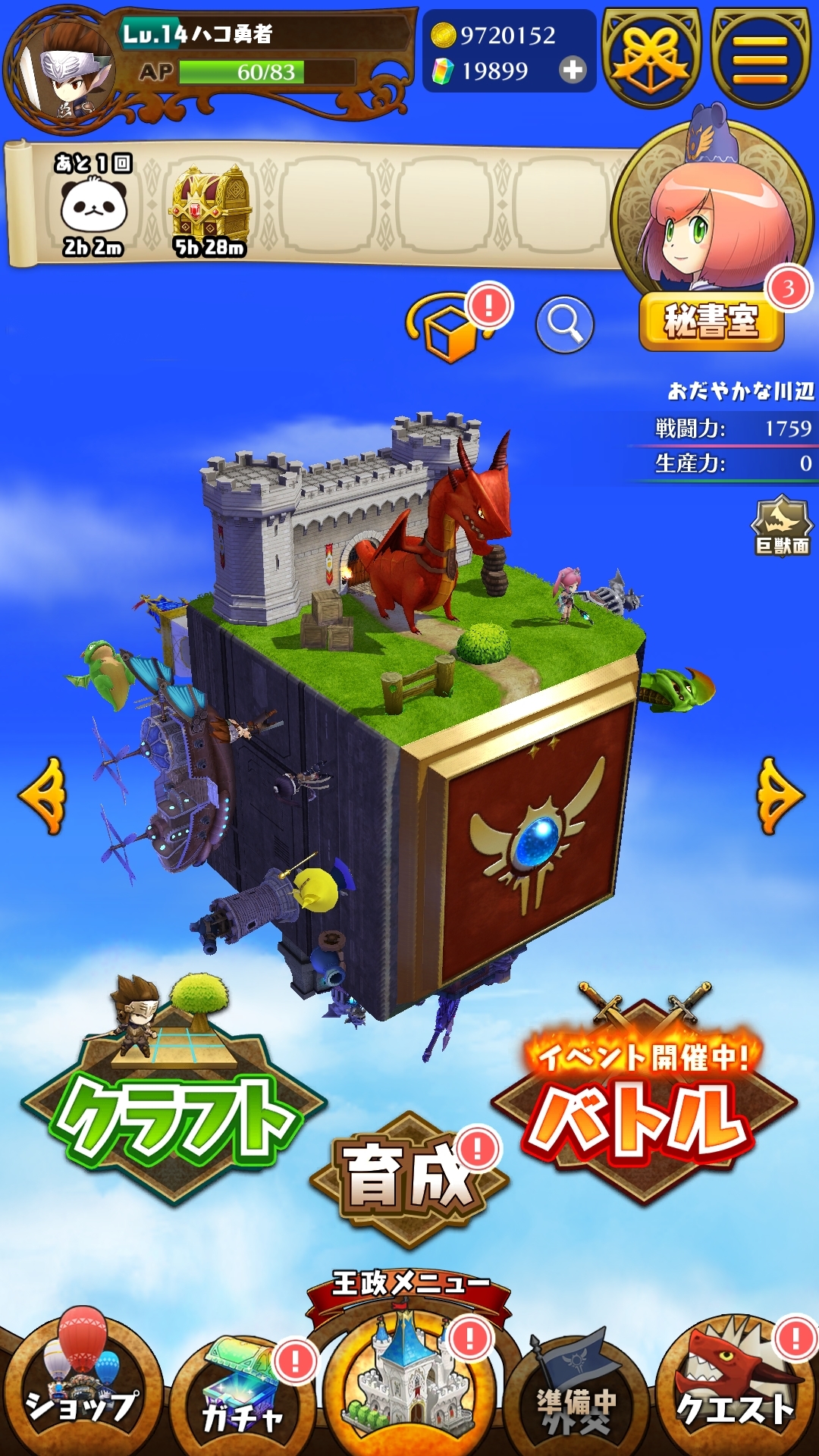Tap the magnifying glass search icon
819x1456 pixels.
pyautogui.click(x=565, y=325)
